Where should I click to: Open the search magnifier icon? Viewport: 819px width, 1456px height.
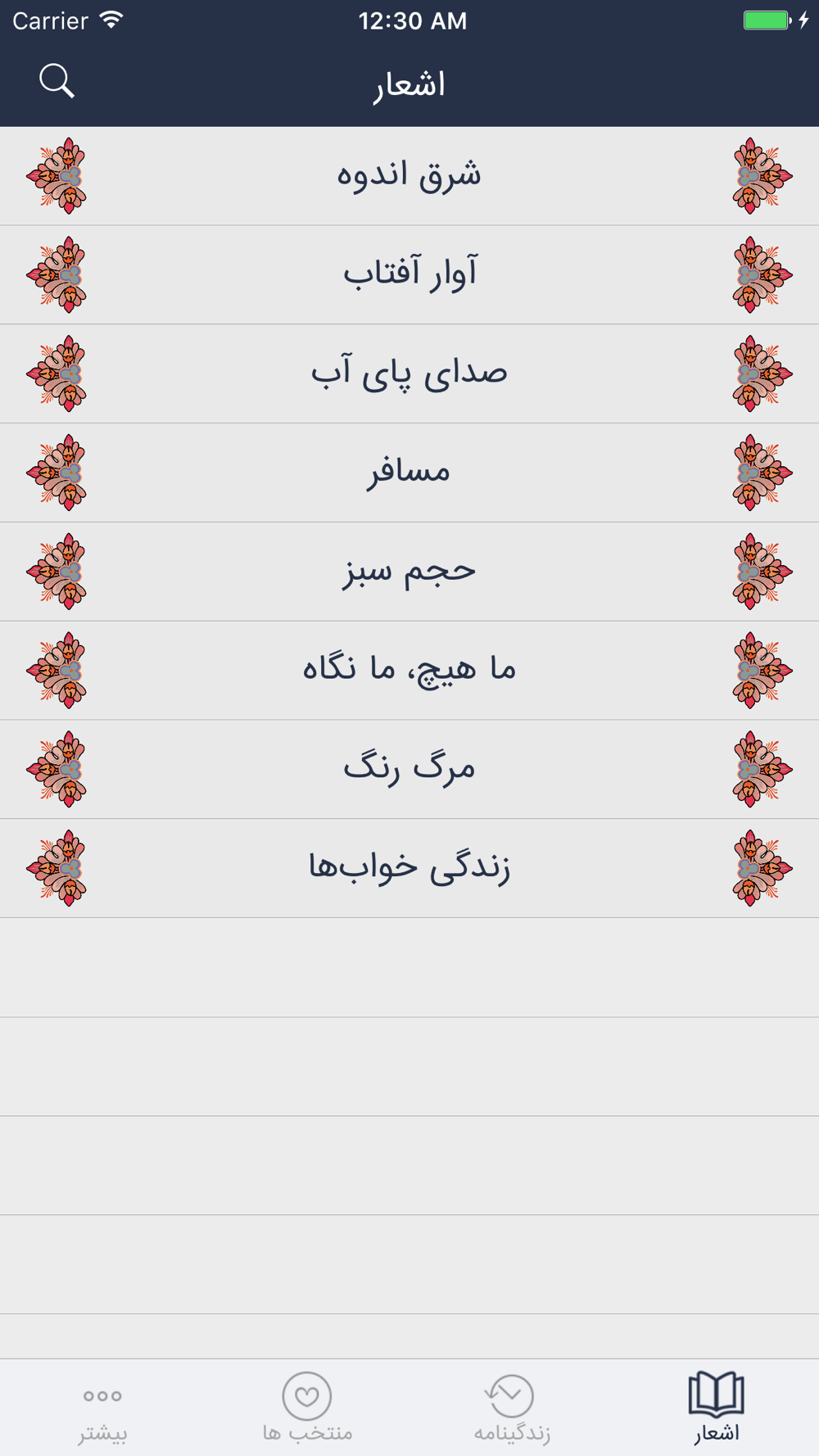click(57, 81)
